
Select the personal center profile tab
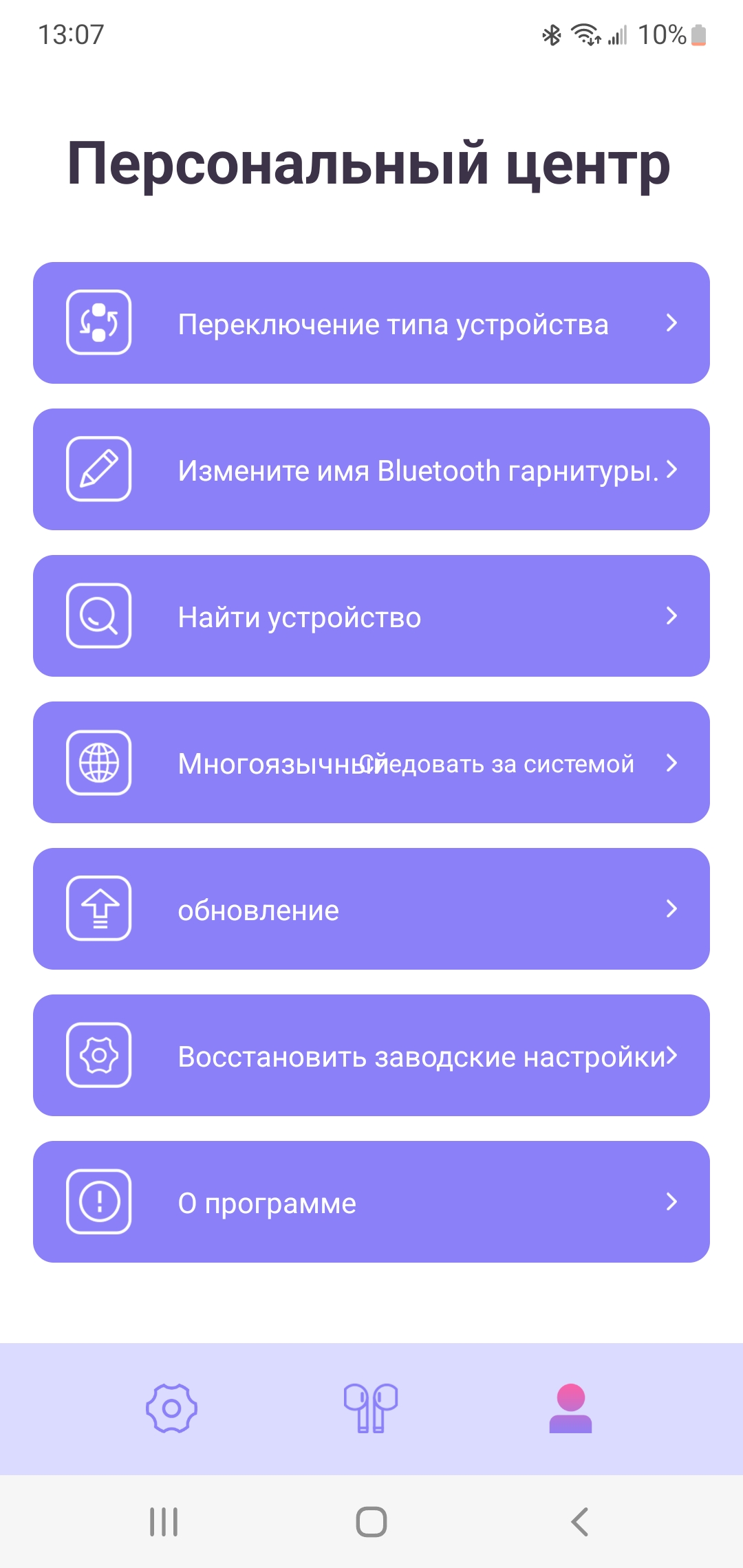570,1408
